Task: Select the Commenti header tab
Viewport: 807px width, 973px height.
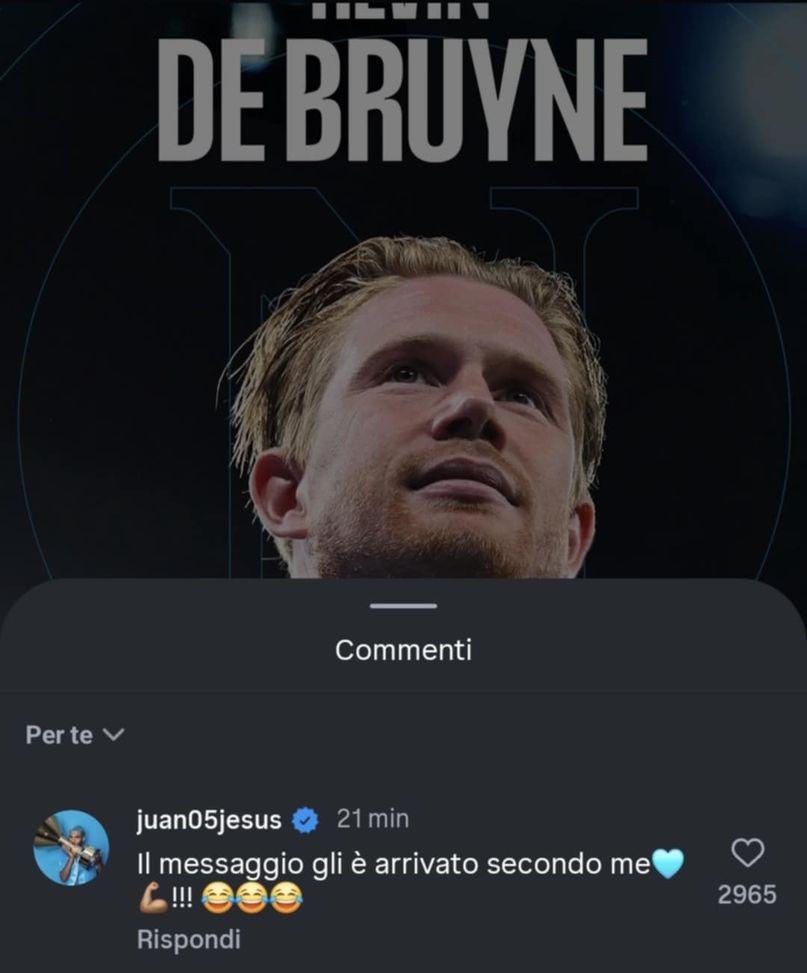Action: pos(403,648)
